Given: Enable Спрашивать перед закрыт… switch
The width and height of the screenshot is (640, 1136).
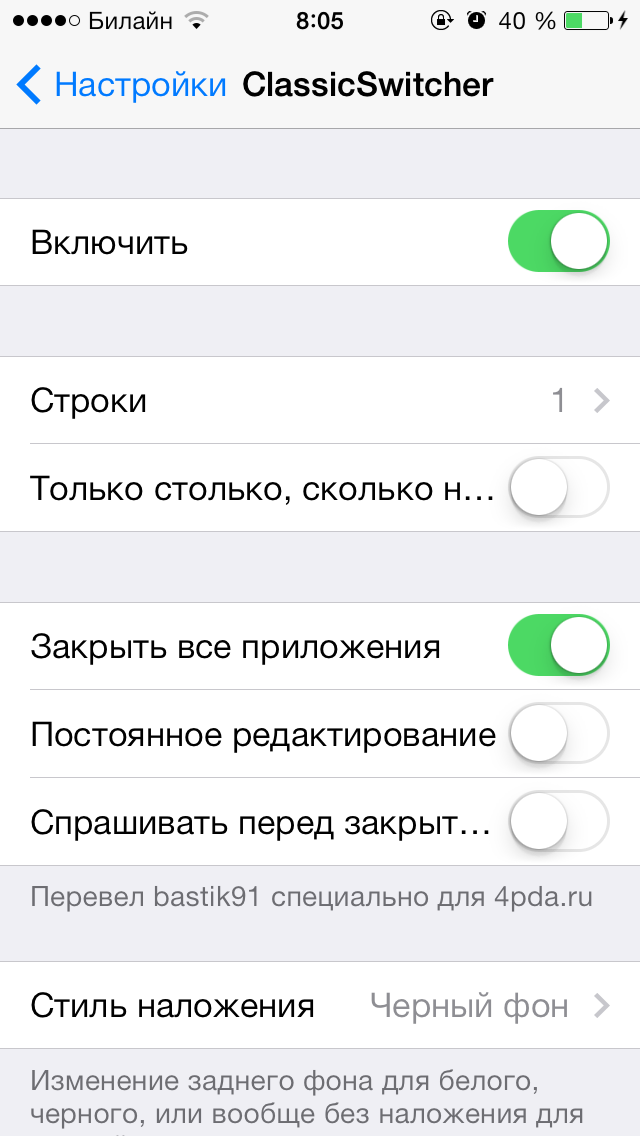Looking at the screenshot, I should coord(558,822).
